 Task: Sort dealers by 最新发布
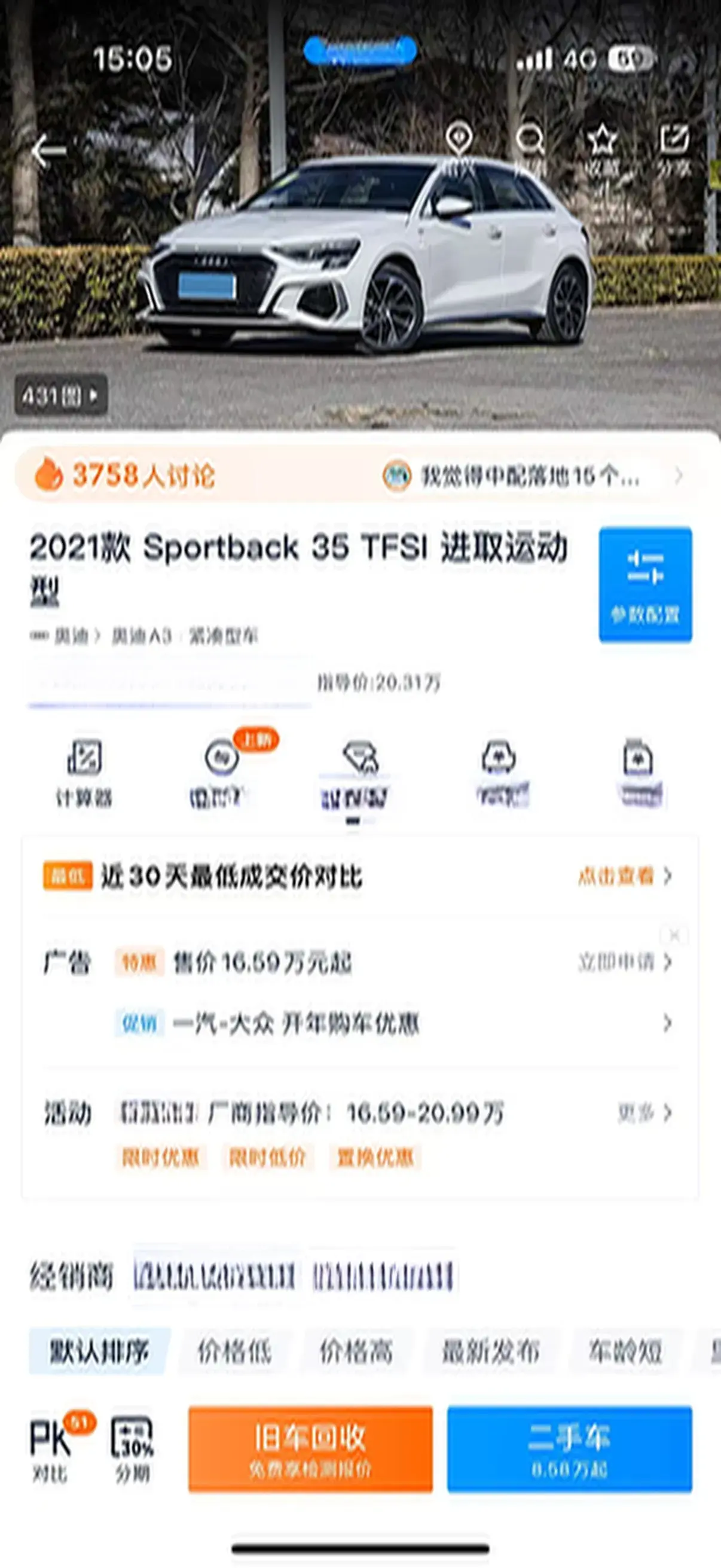pyautogui.click(x=490, y=1353)
